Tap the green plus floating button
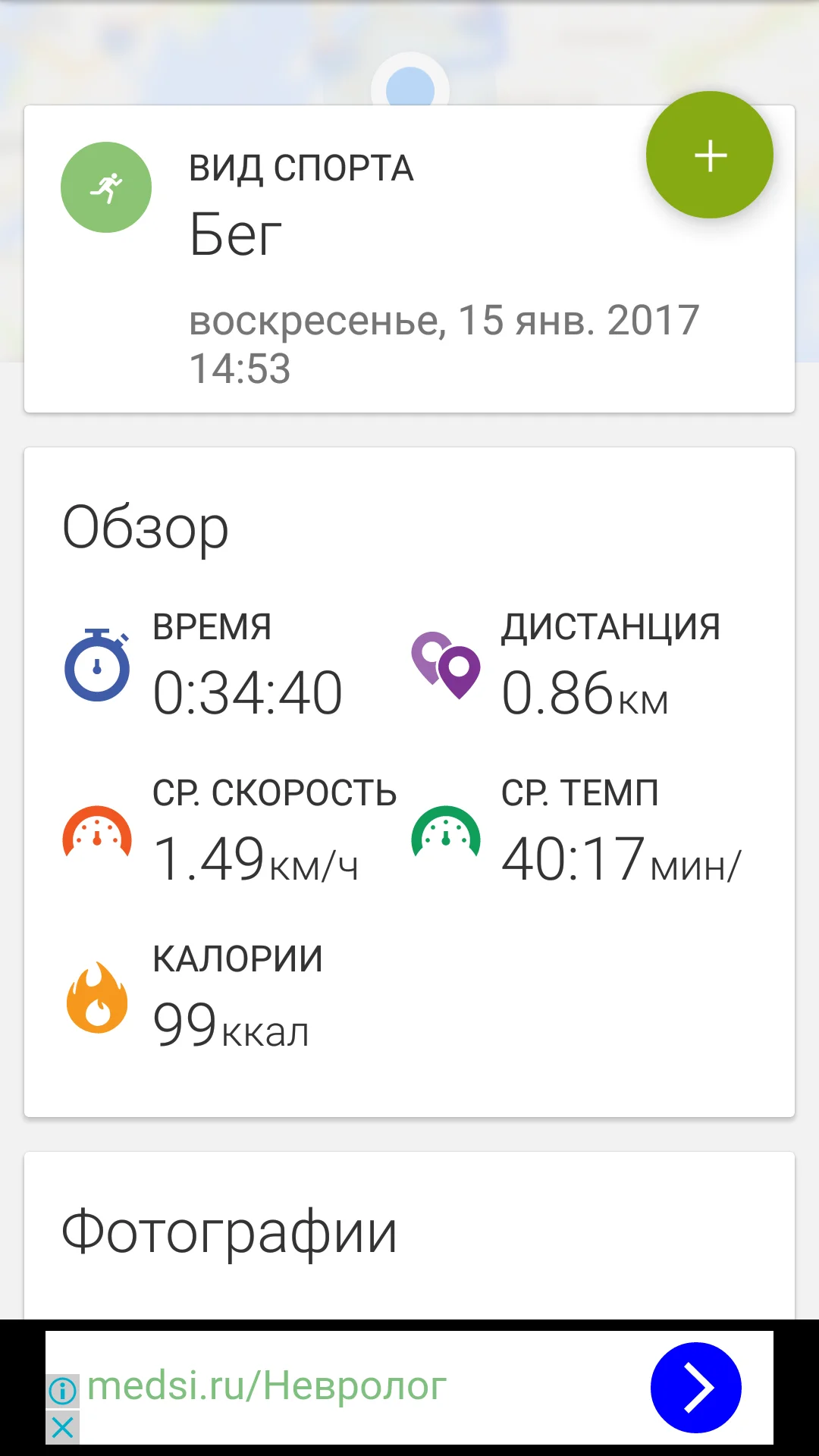 coord(710,155)
